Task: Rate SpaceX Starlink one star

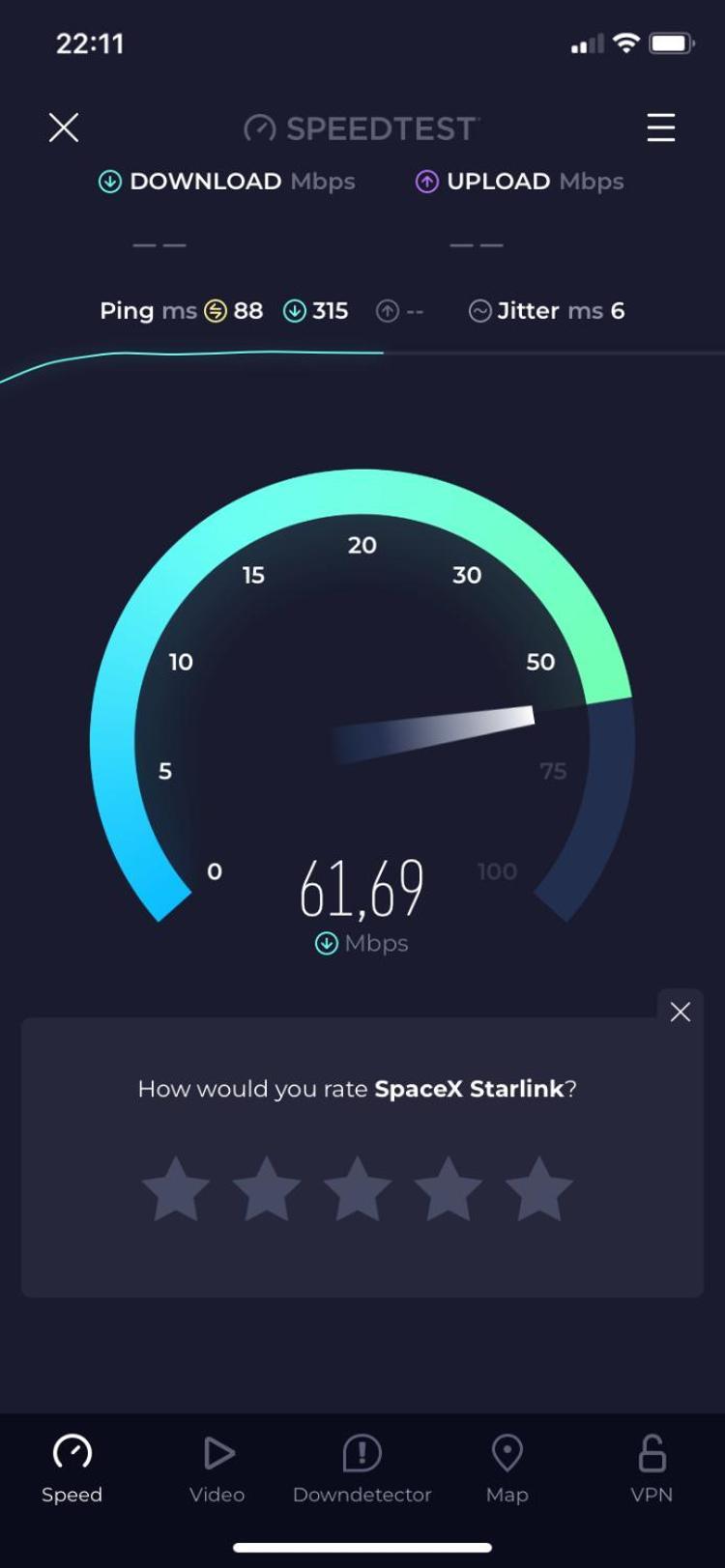Action: coord(176,1189)
